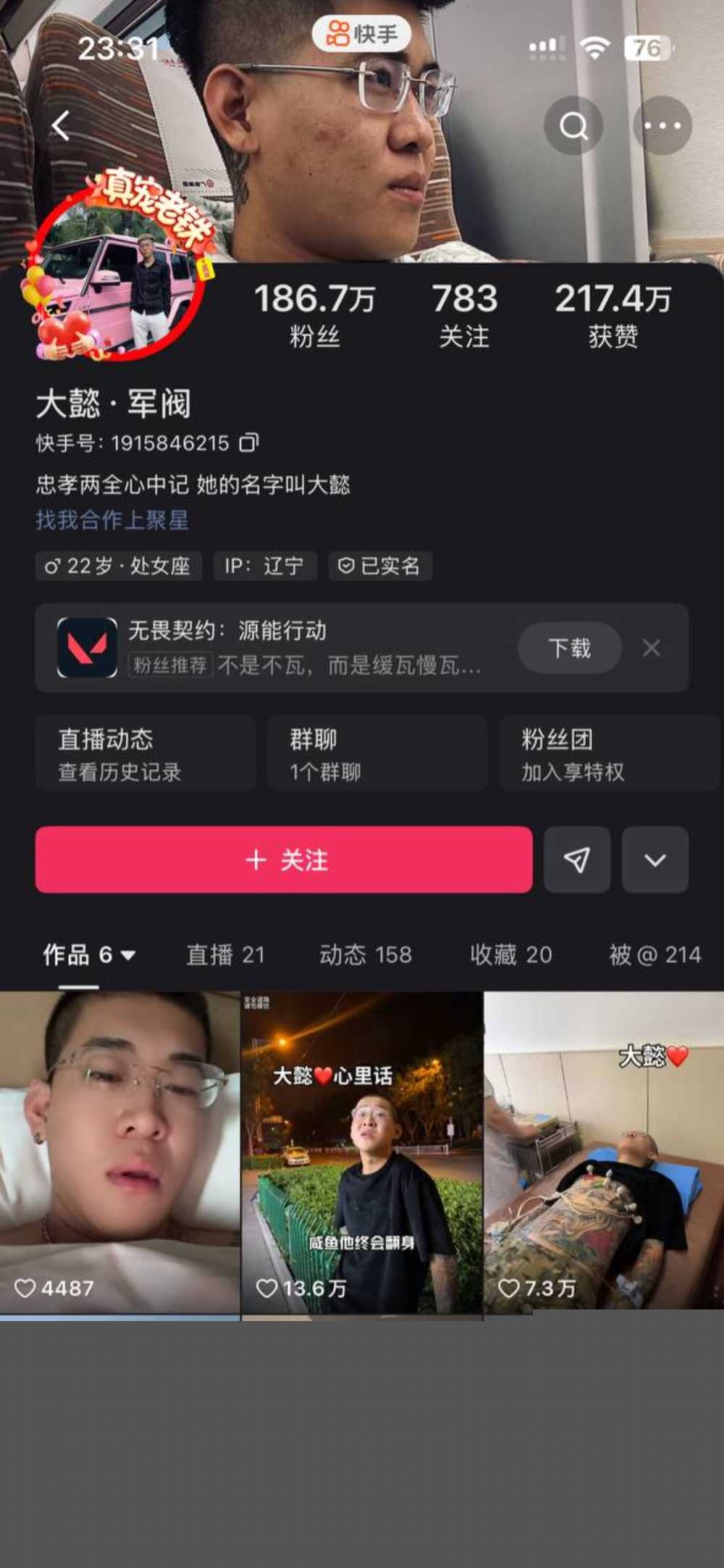The height and width of the screenshot is (1568, 724).
Task: Expand the down-arrow next to follow
Action: pyautogui.click(x=655, y=860)
